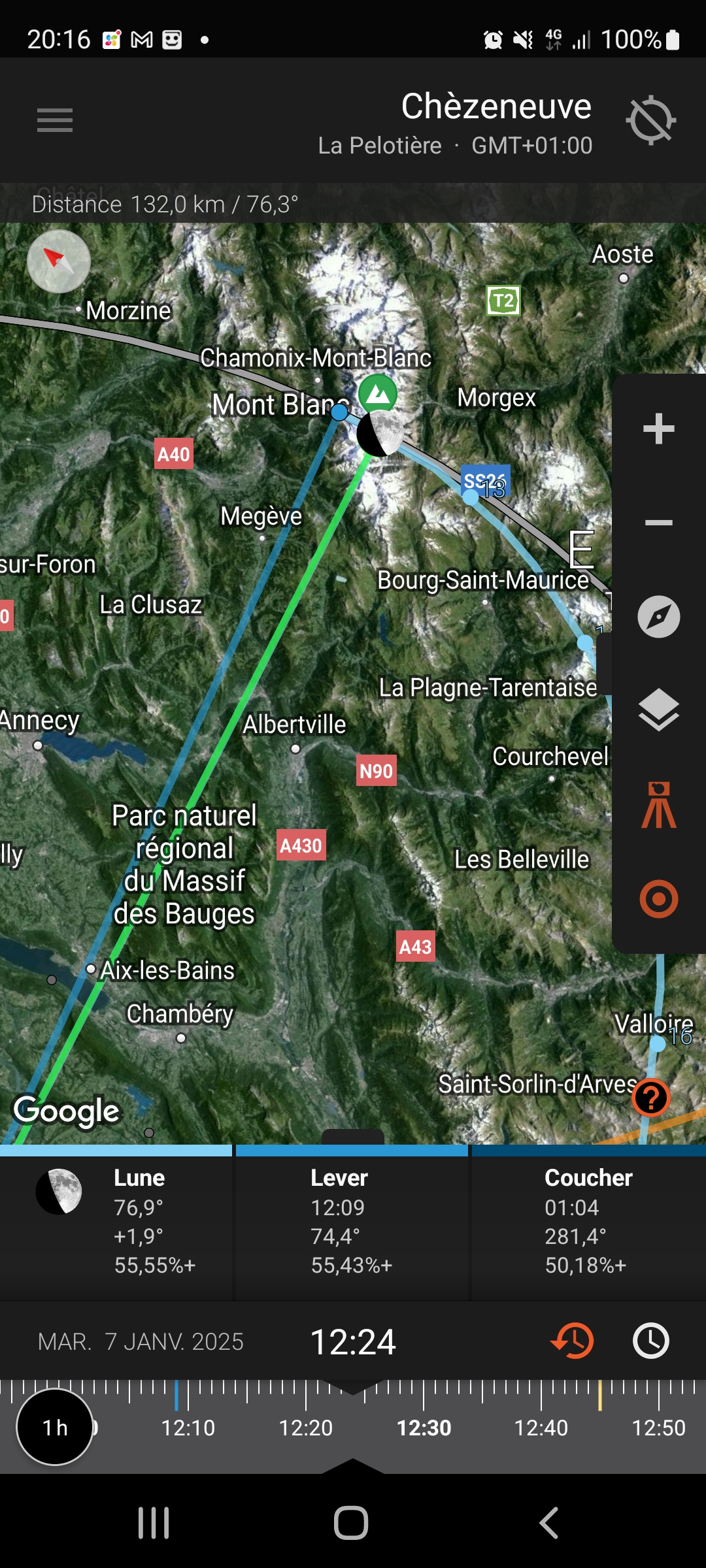Open the hamburger drawer menu

tap(55, 120)
